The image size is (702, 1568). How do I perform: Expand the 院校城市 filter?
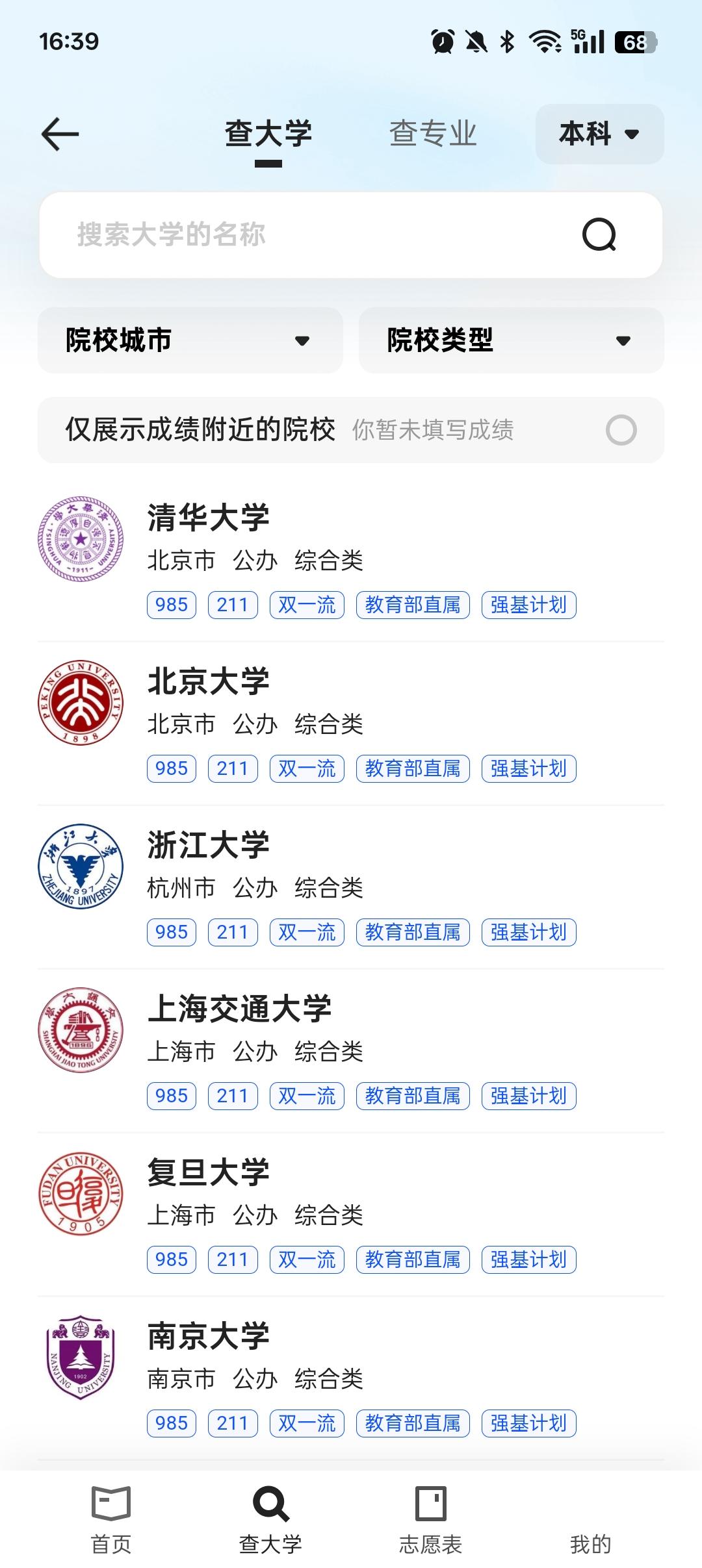(x=190, y=340)
